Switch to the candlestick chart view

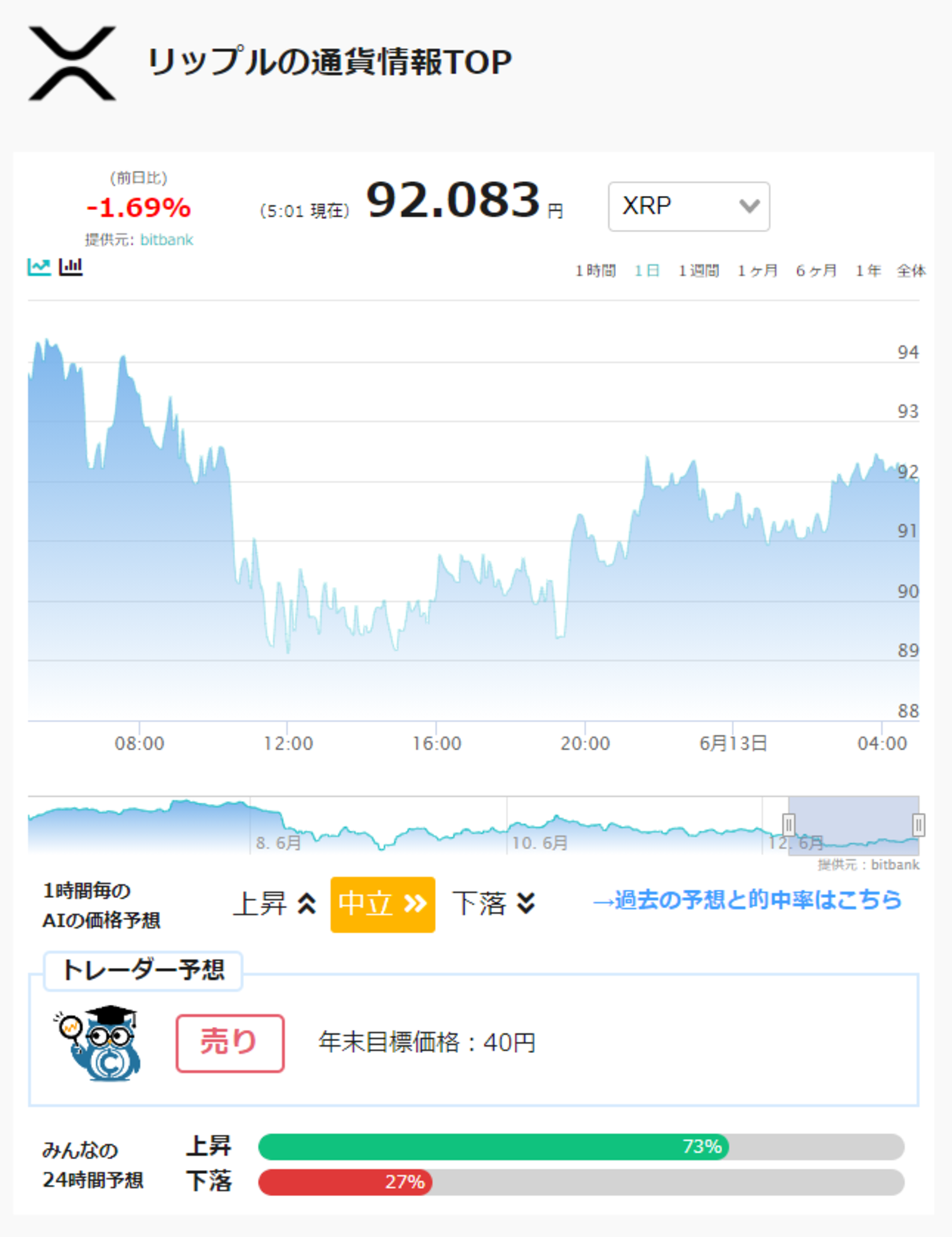pos(71,267)
